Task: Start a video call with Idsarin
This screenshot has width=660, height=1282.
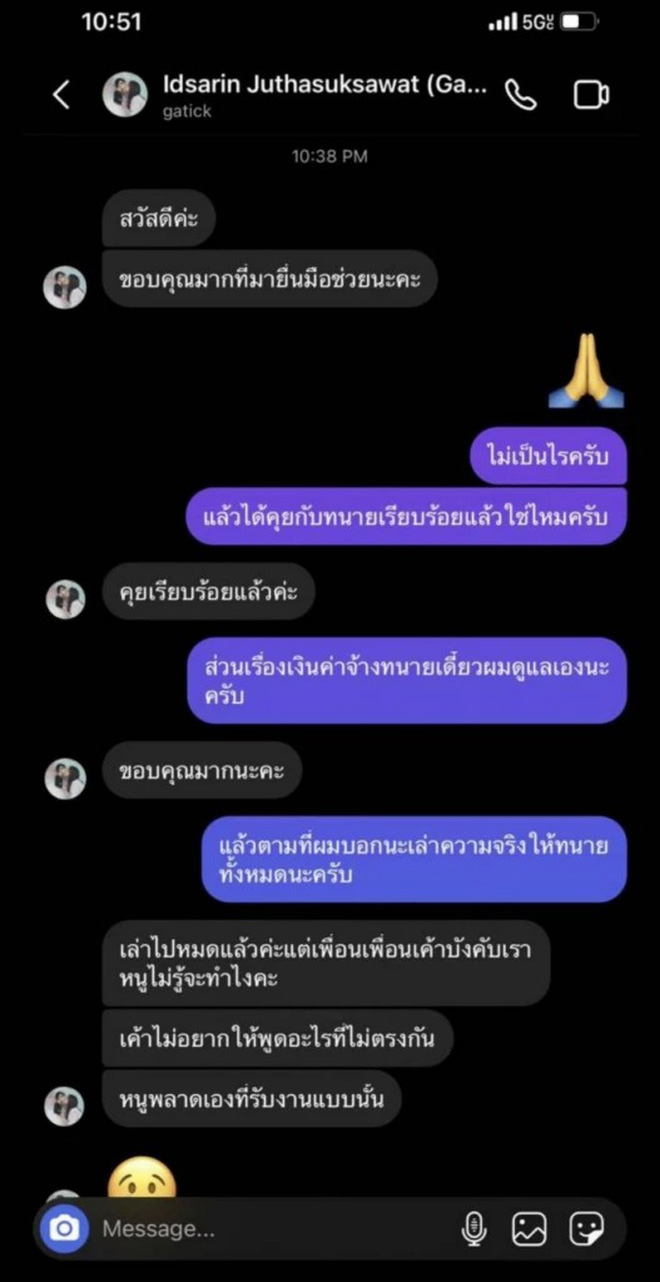Action: [591, 95]
